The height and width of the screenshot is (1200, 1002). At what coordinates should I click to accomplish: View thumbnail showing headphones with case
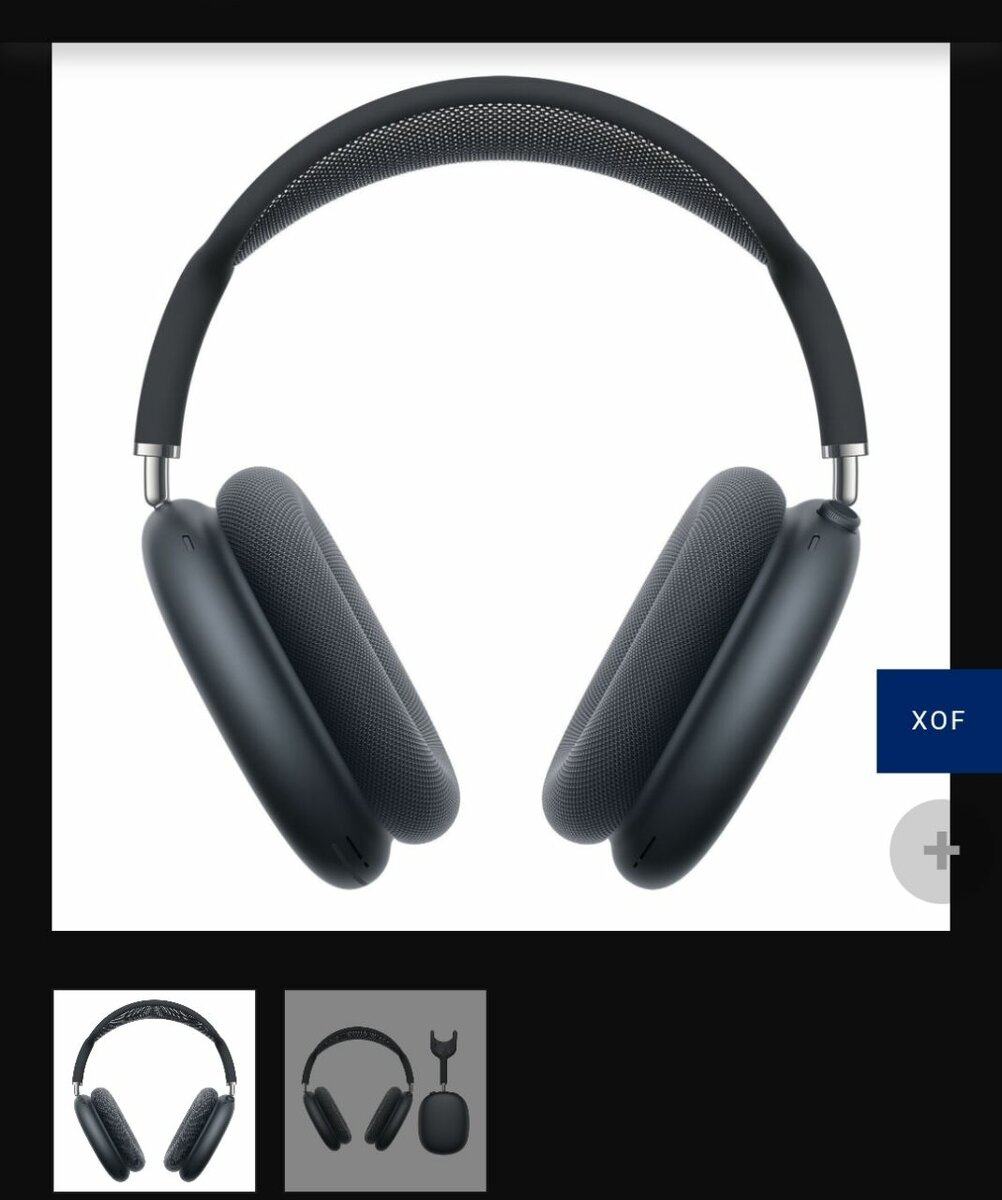tap(385, 1090)
